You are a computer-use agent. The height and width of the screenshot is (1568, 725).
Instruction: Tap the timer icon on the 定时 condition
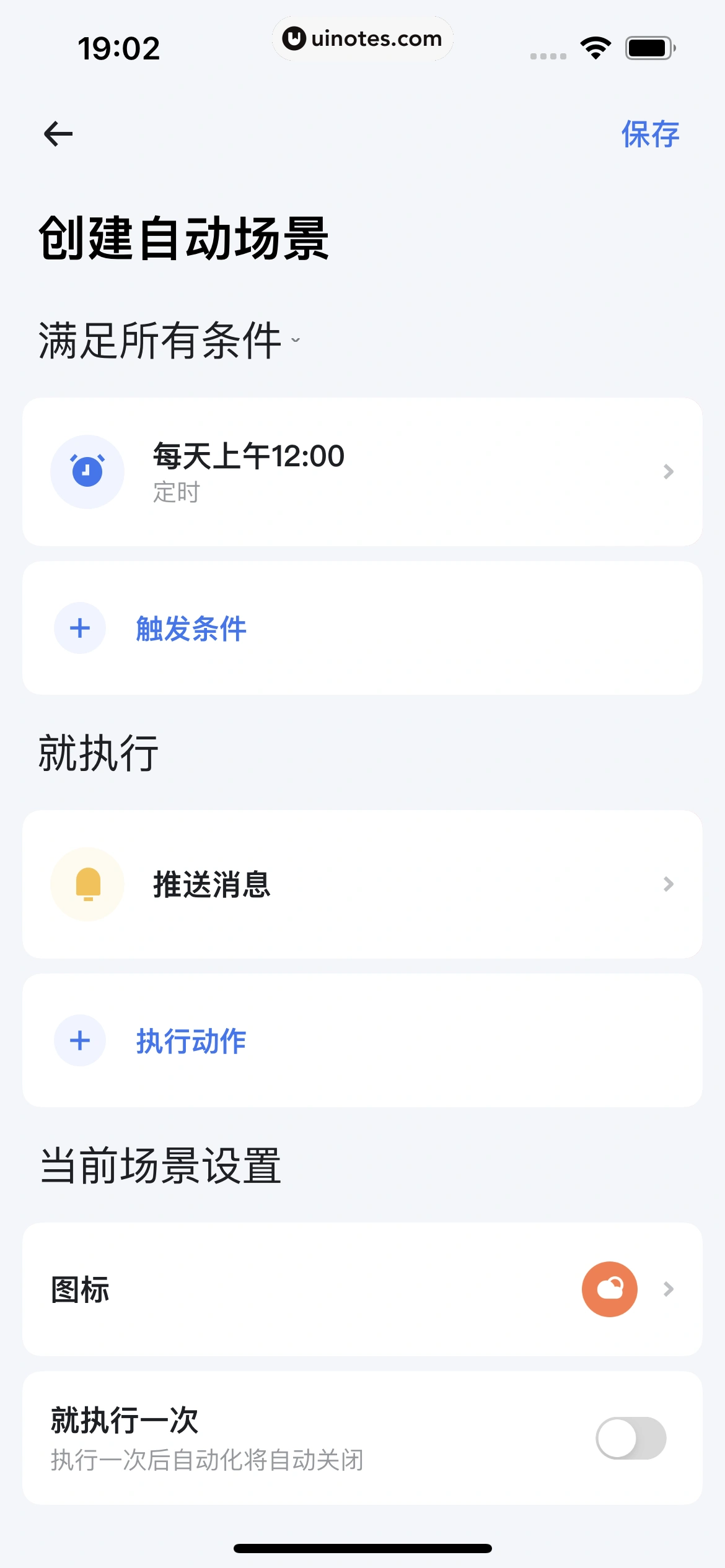click(x=87, y=471)
